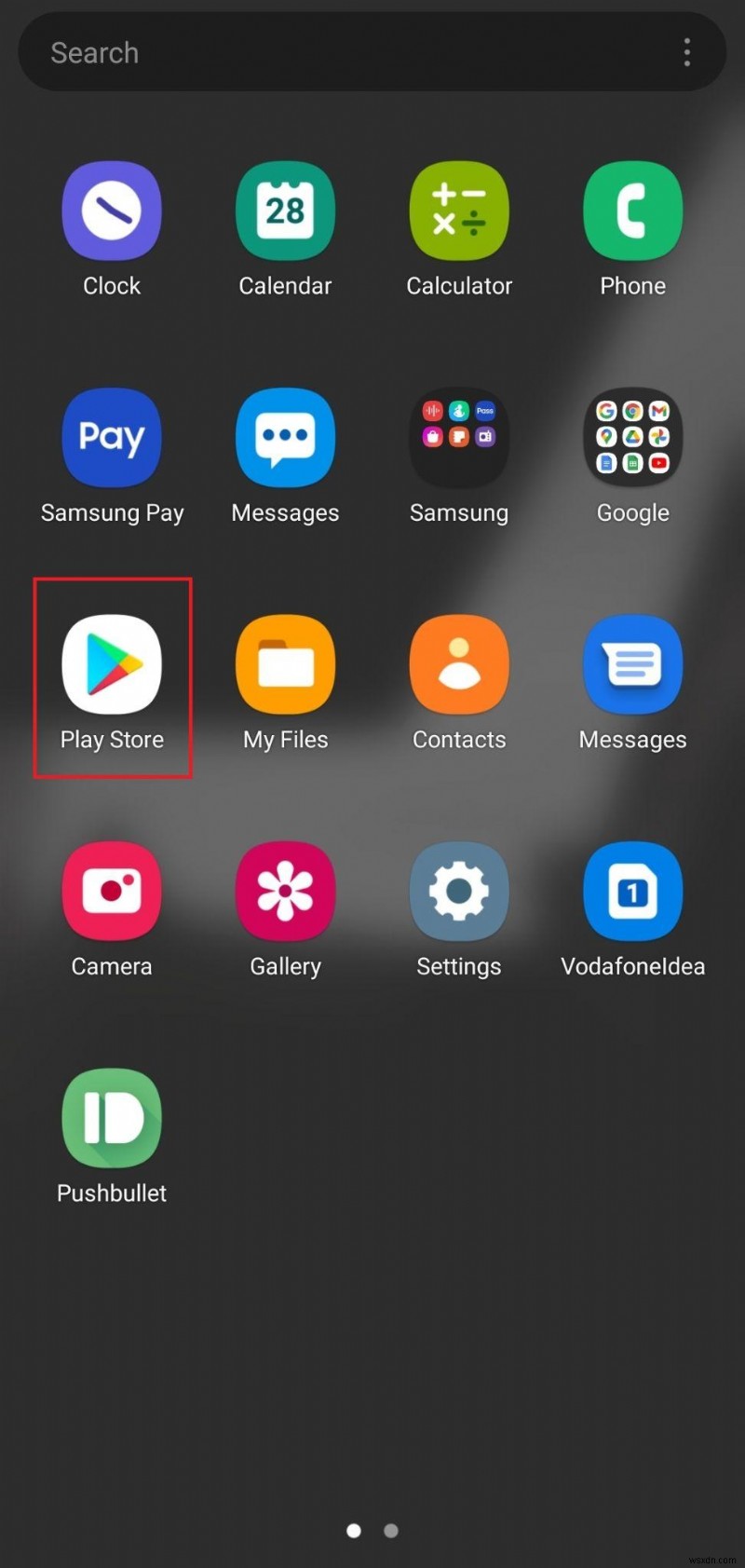The height and width of the screenshot is (1568, 745).
Task: Open the three-dot overflow menu
Action: 687,53
